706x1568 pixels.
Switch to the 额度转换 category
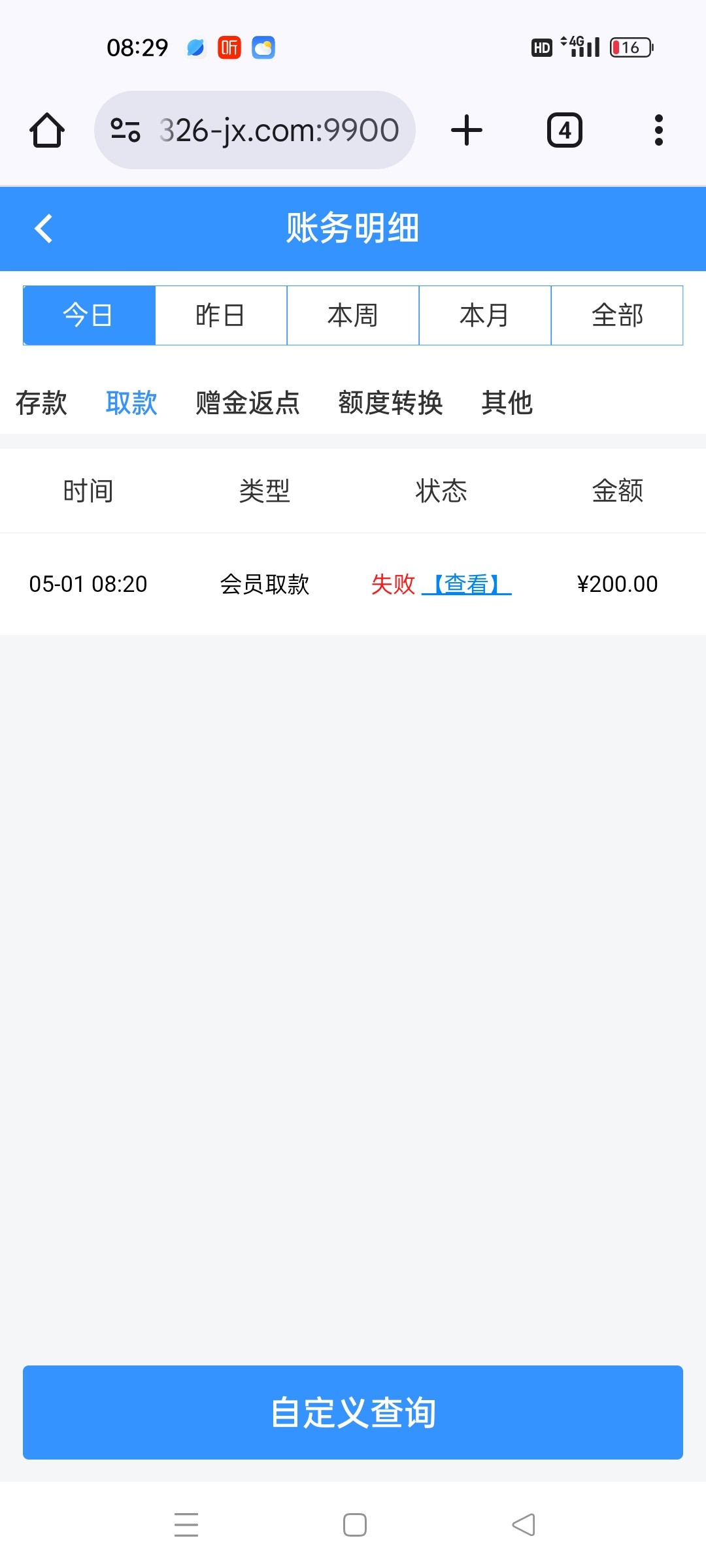click(390, 402)
